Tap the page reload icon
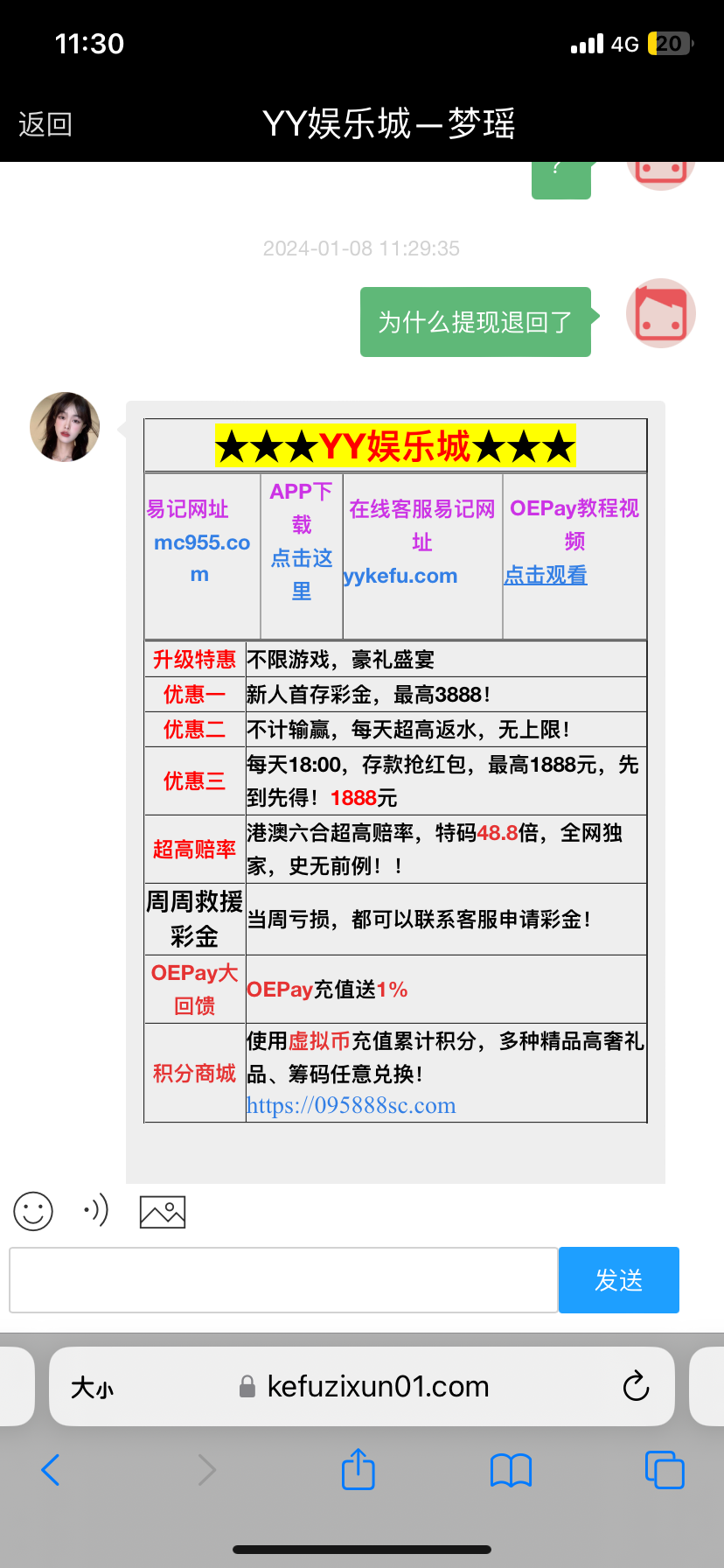Viewport: 724px width, 1568px height. click(x=636, y=1386)
